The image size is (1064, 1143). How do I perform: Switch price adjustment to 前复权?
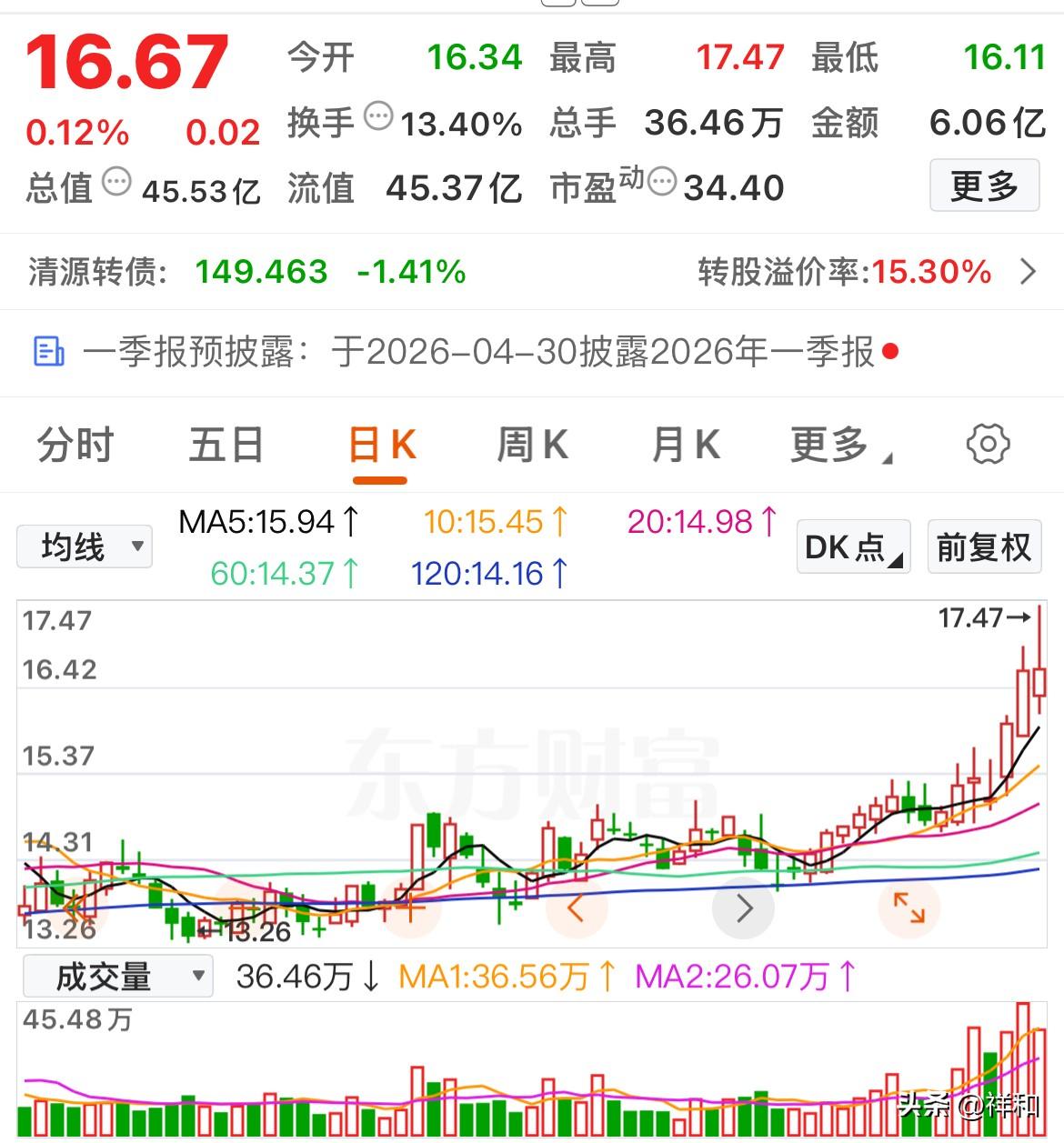983,546
